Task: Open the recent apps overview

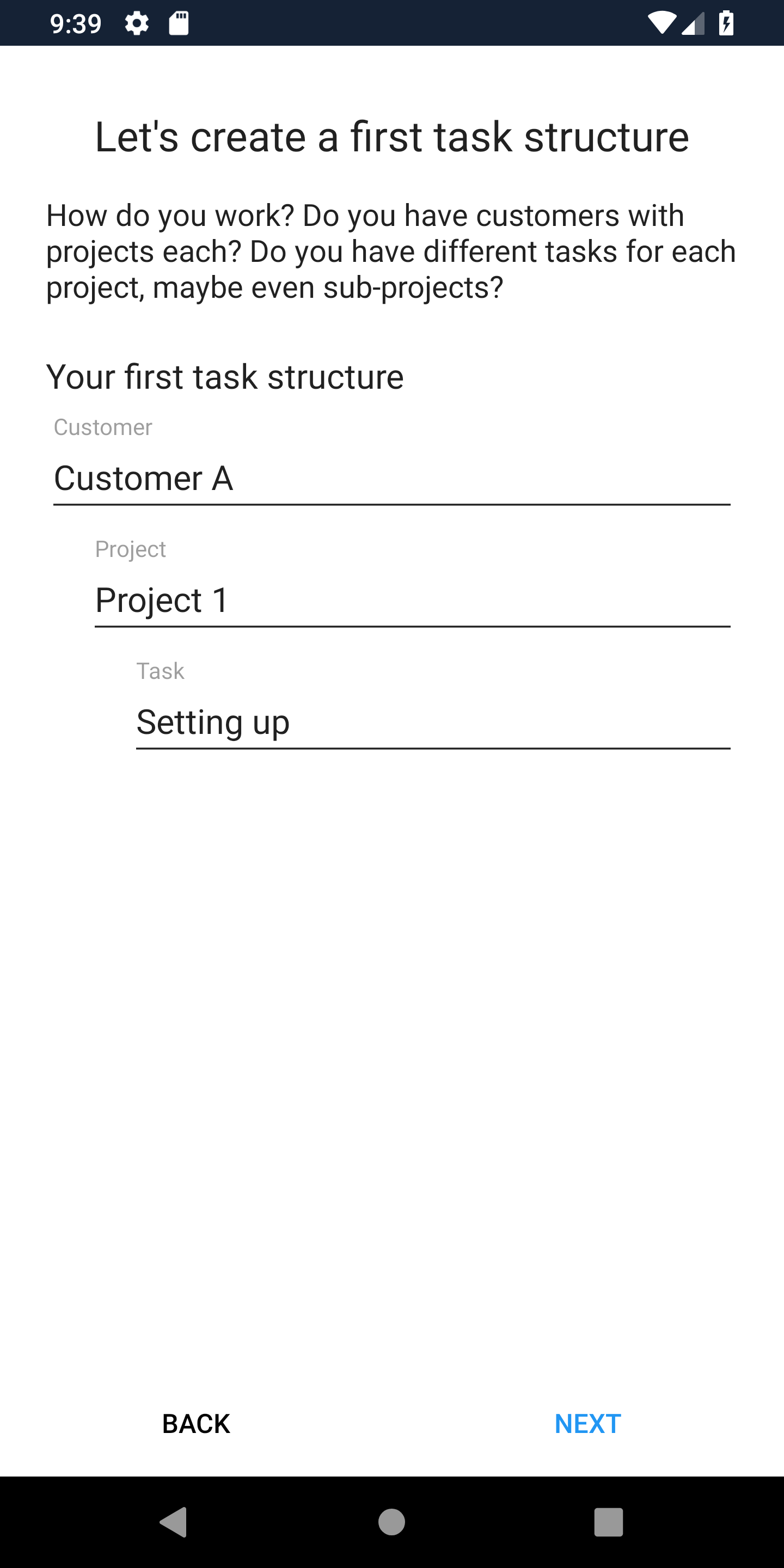Action: pyautogui.click(x=609, y=1522)
